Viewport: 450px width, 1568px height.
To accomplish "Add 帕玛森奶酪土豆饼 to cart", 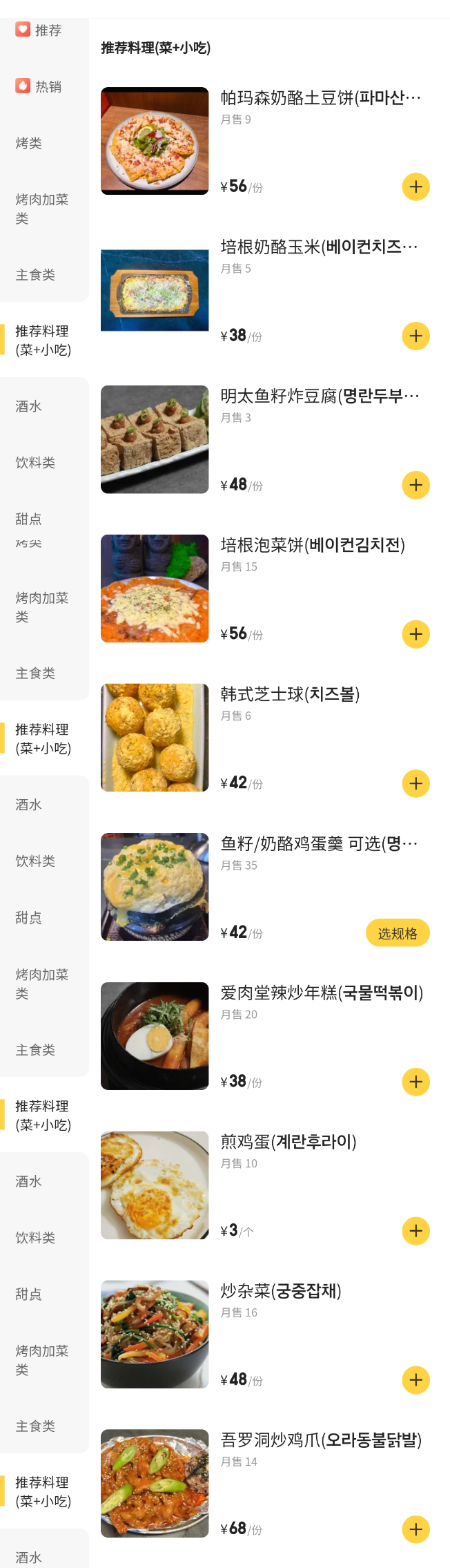I will [415, 187].
